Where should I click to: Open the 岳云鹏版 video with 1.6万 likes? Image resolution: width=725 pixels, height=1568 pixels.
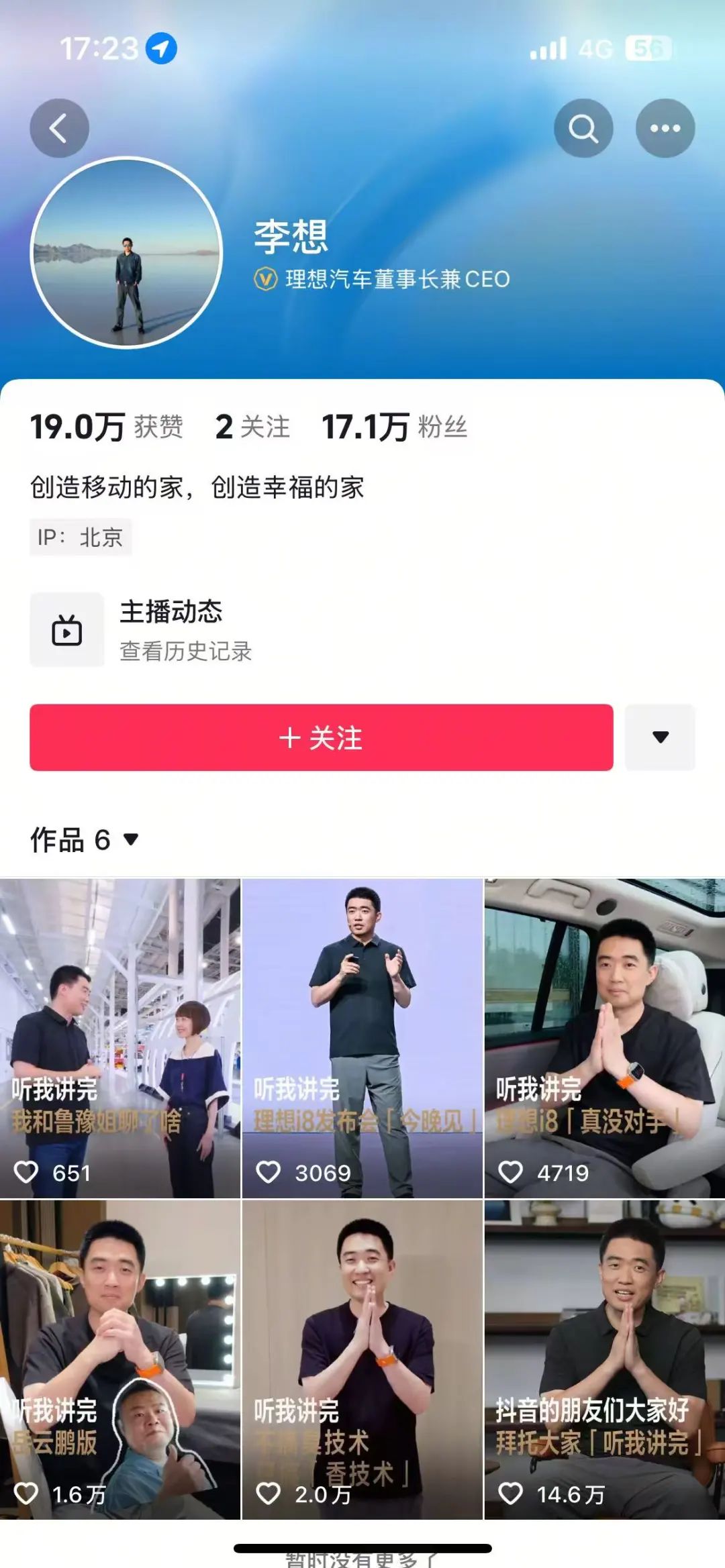pos(120,1360)
